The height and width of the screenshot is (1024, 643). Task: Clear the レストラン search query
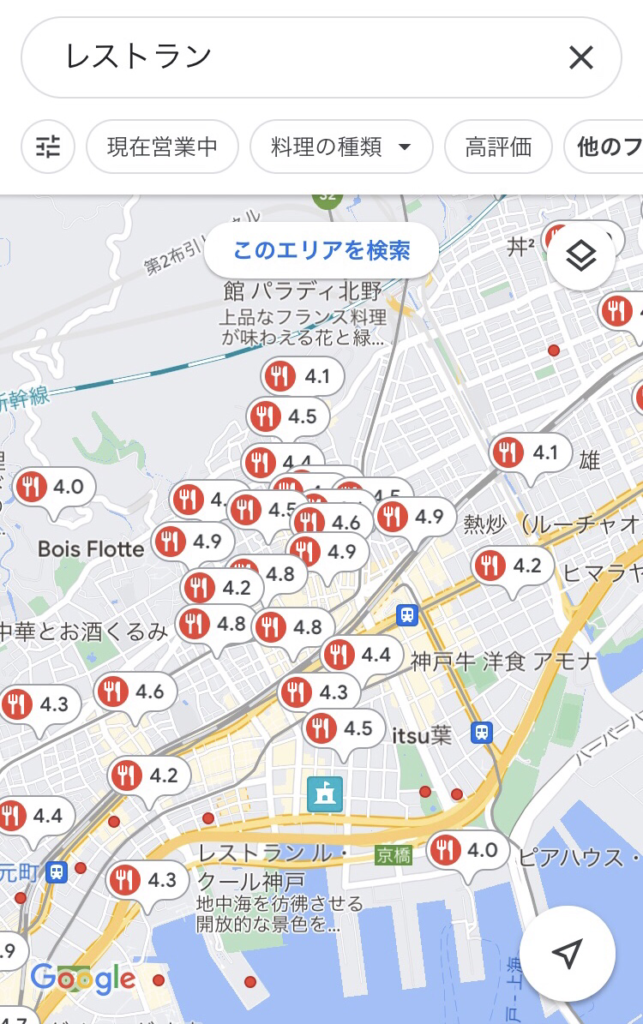(x=581, y=57)
